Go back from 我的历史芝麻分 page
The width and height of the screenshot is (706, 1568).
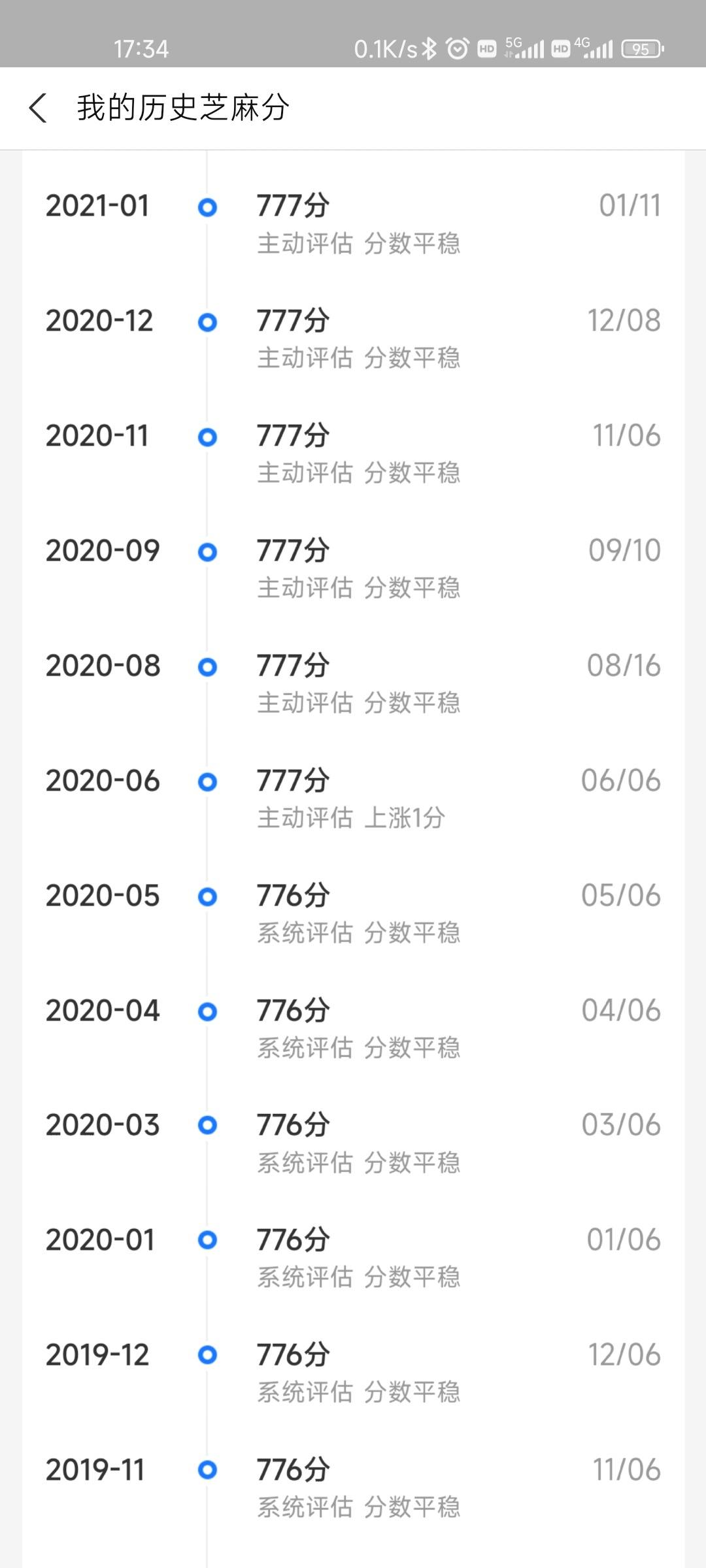tap(38, 108)
